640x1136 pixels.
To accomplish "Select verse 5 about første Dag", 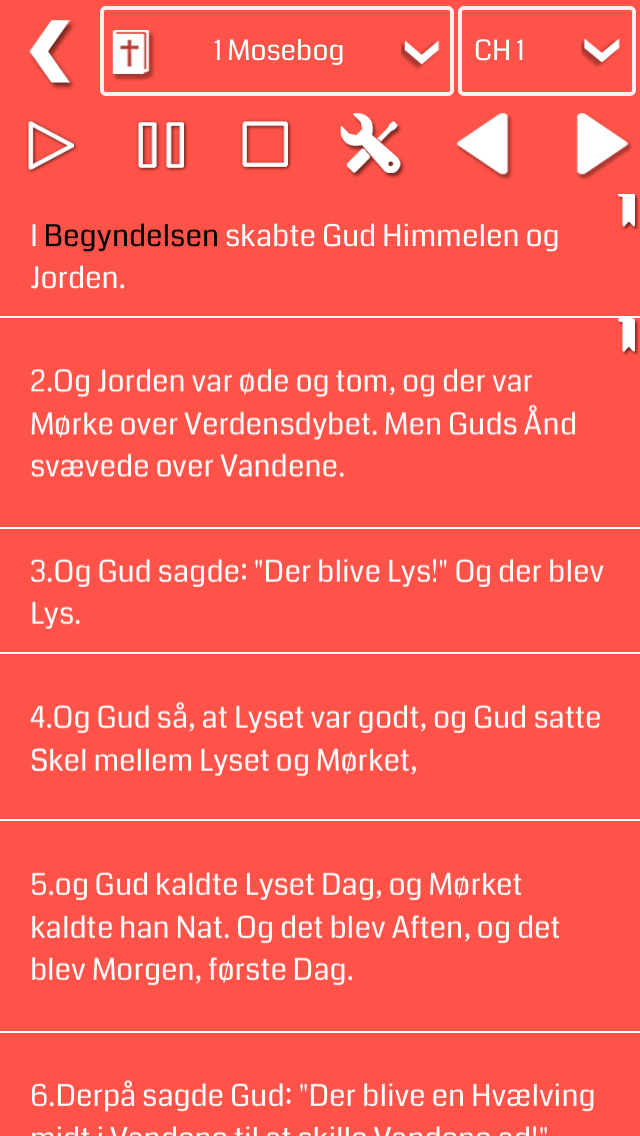I will [x=320, y=927].
